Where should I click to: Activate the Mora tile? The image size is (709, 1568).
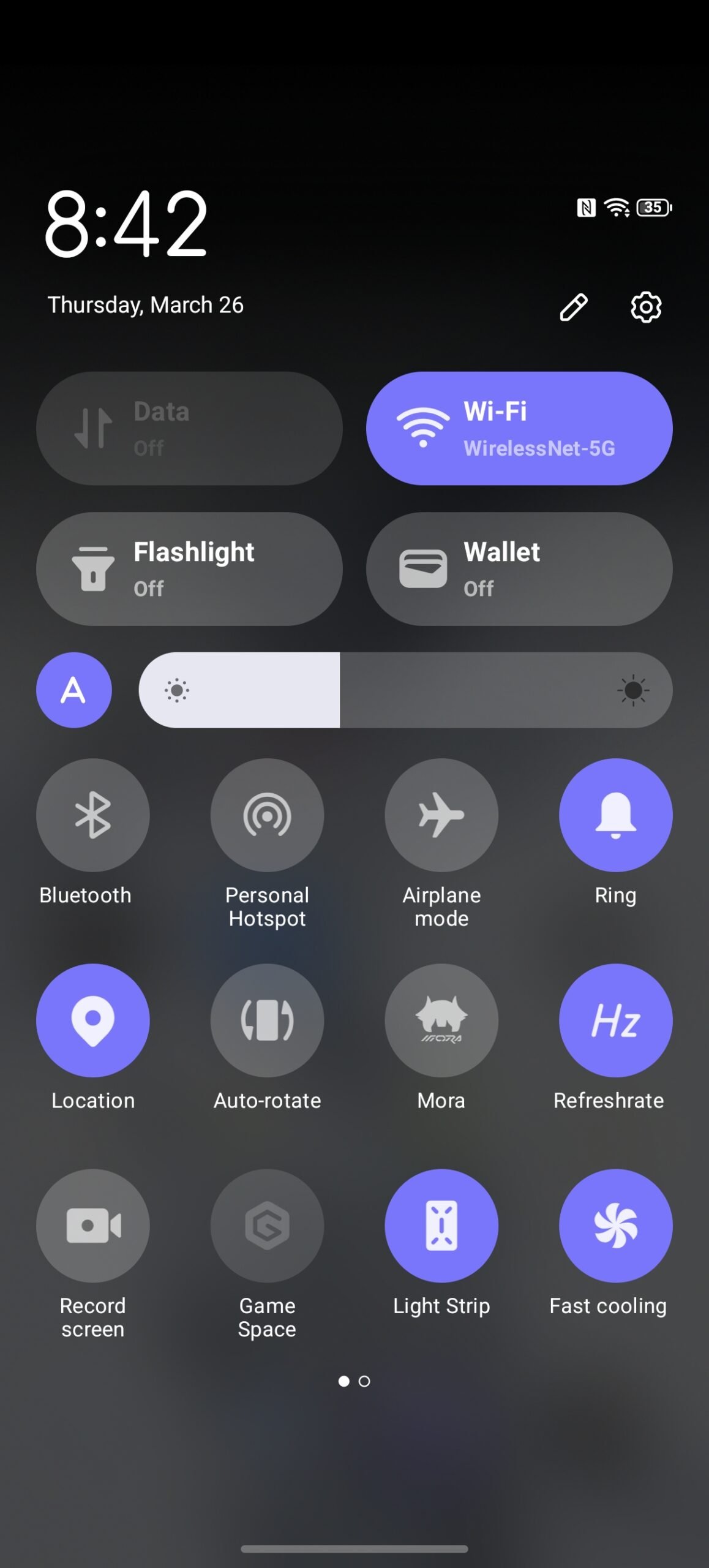(x=441, y=1020)
